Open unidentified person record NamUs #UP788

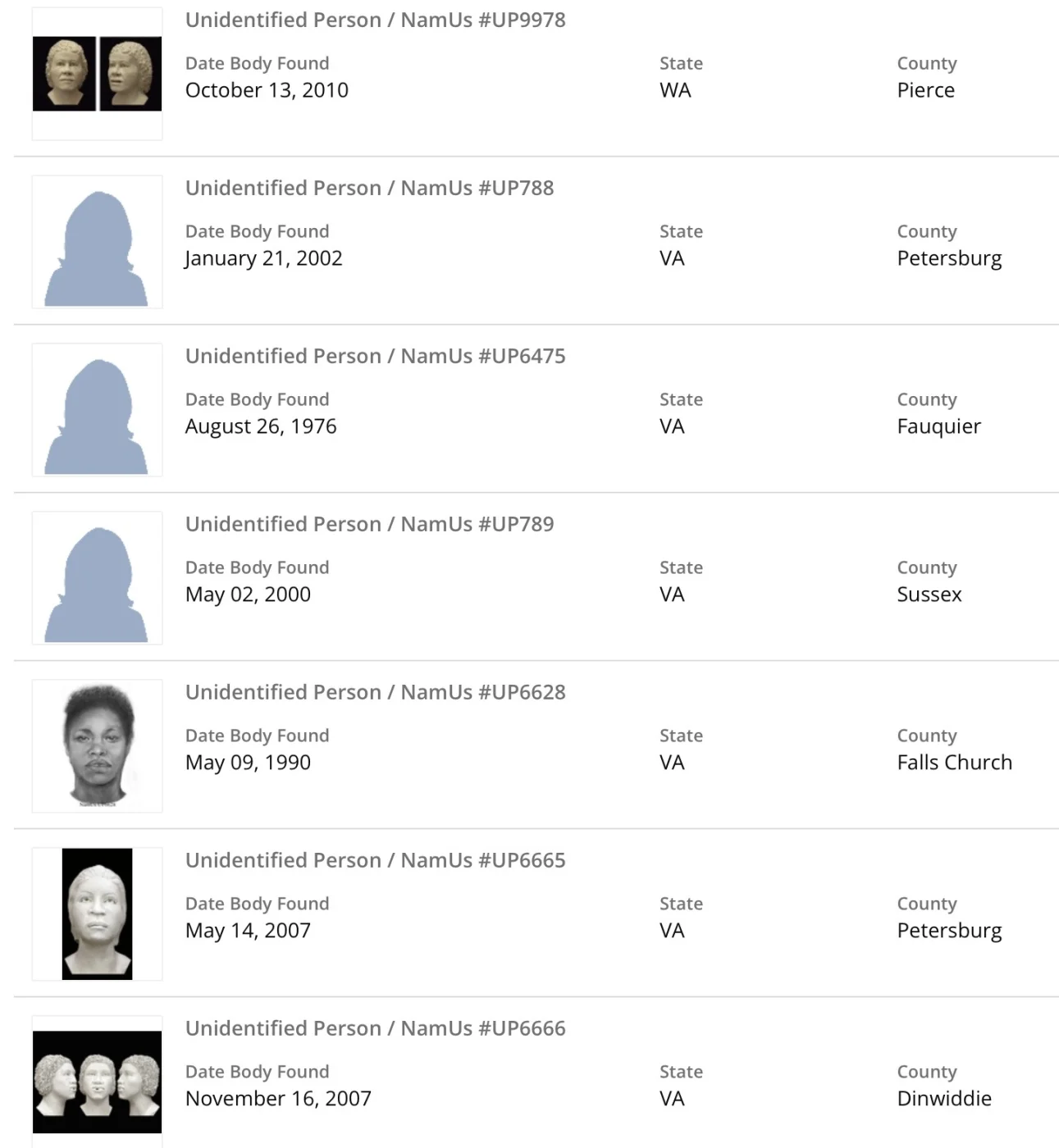coord(369,188)
